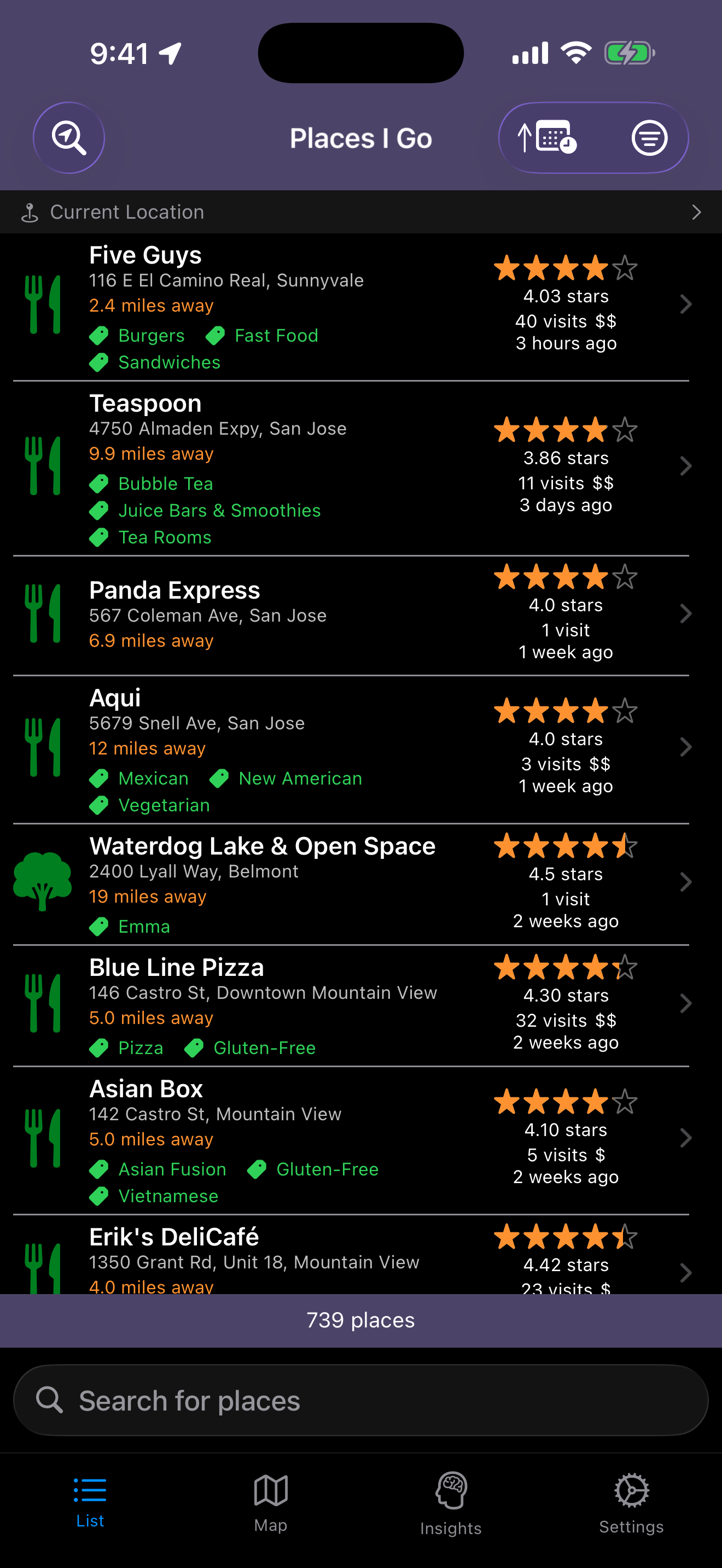Image resolution: width=722 pixels, height=1568 pixels.
Task: Open the filter options icon
Action: point(649,138)
